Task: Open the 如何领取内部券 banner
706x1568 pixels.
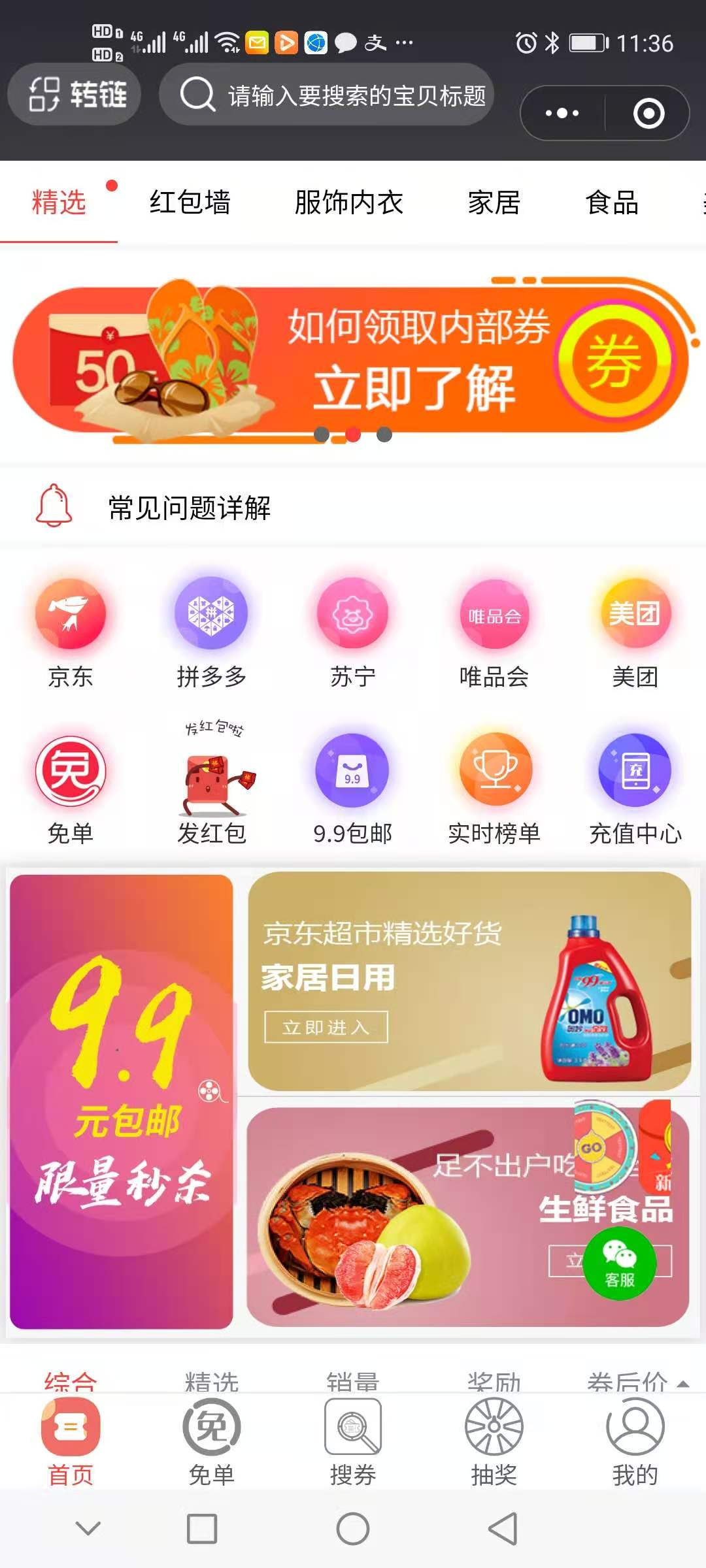Action: [353, 359]
